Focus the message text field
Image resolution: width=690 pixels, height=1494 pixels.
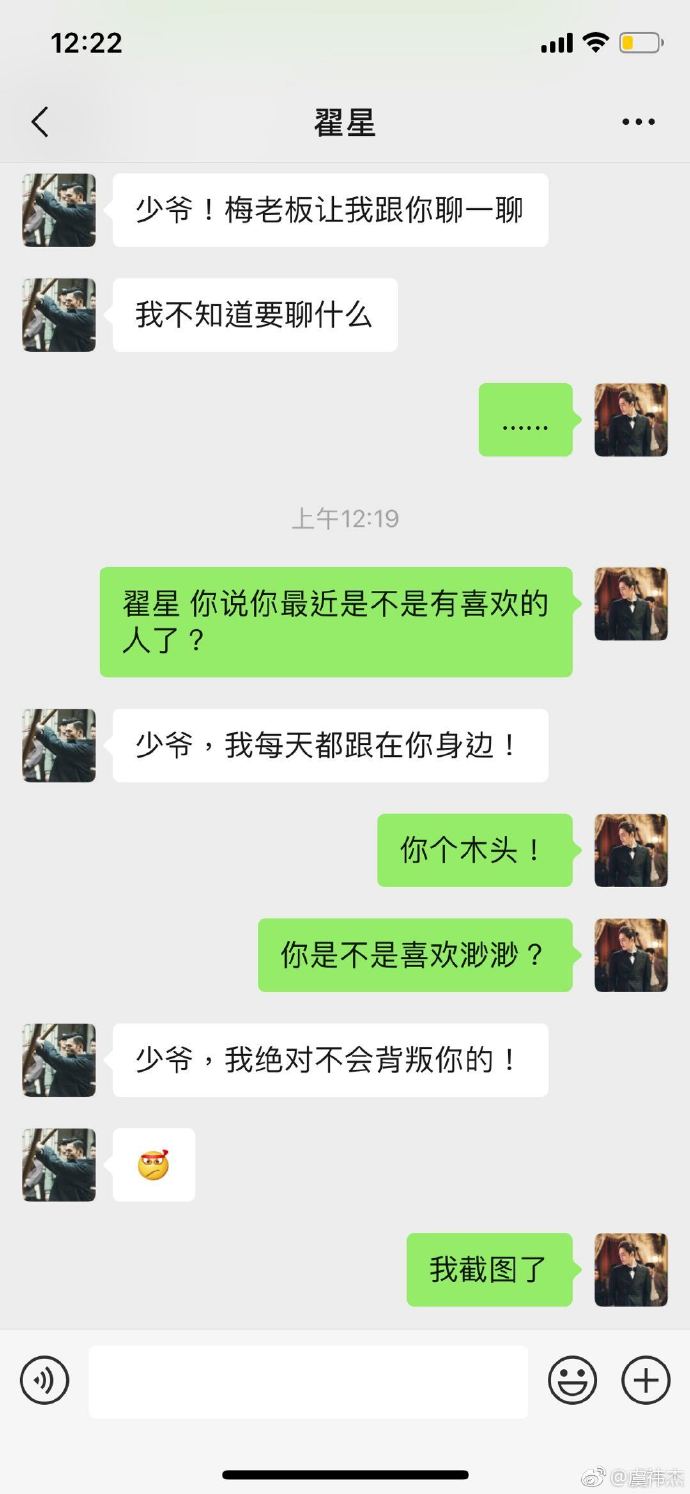(308, 1381)
